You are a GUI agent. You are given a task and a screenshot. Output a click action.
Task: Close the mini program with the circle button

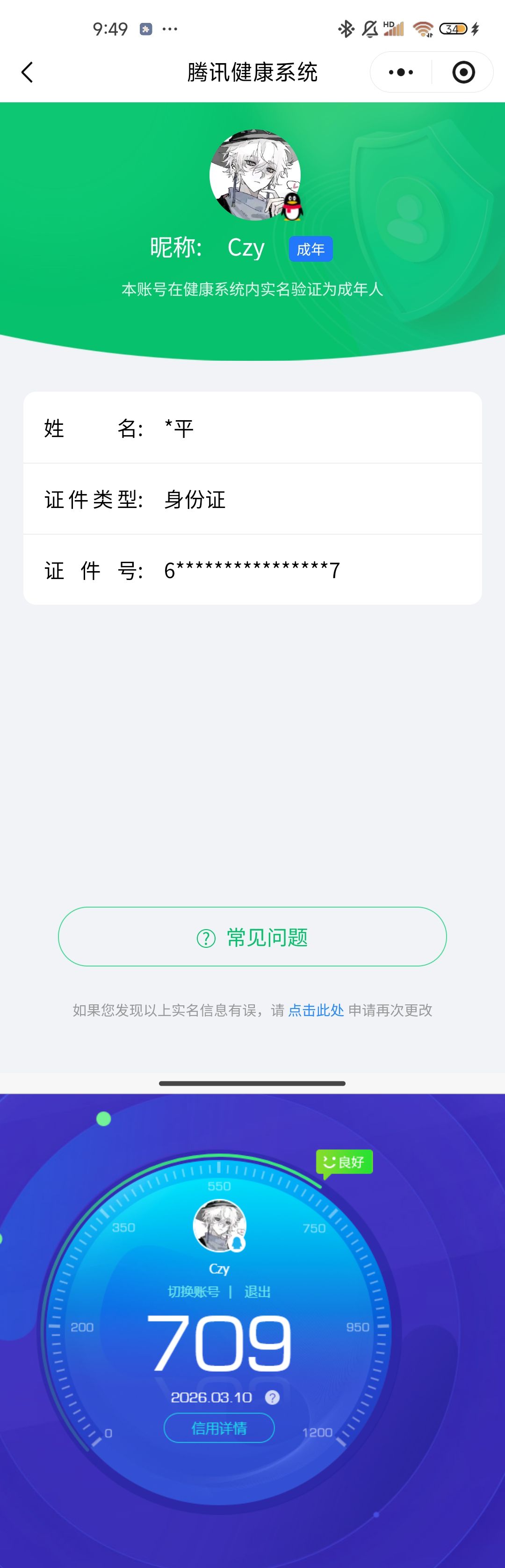(x=463, y=72)
